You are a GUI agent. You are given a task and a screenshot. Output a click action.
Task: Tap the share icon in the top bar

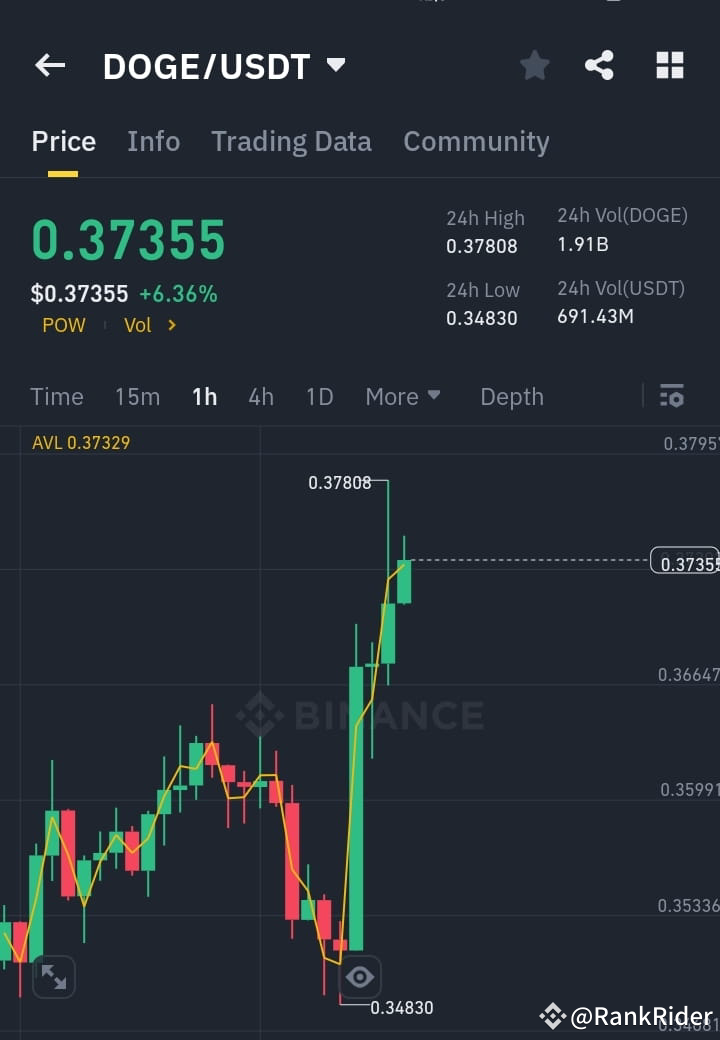[x=599, y=65]
